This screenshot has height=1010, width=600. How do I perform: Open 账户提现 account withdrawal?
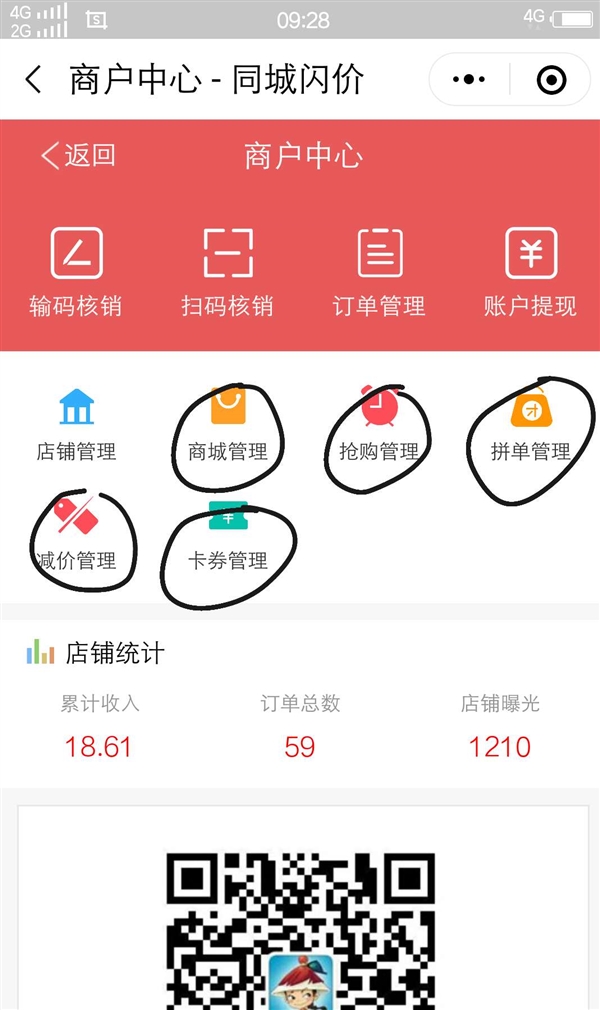[530, 272]
